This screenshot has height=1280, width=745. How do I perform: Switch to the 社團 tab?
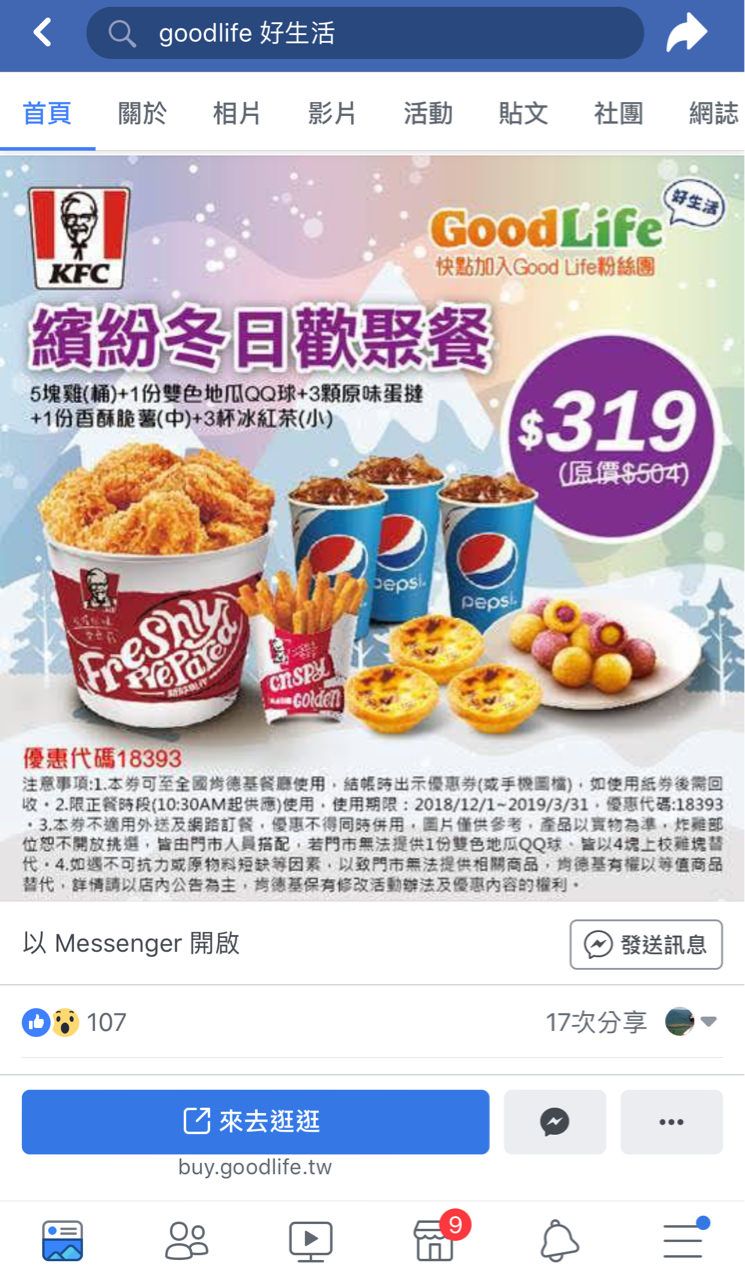(x=618, y=113)
